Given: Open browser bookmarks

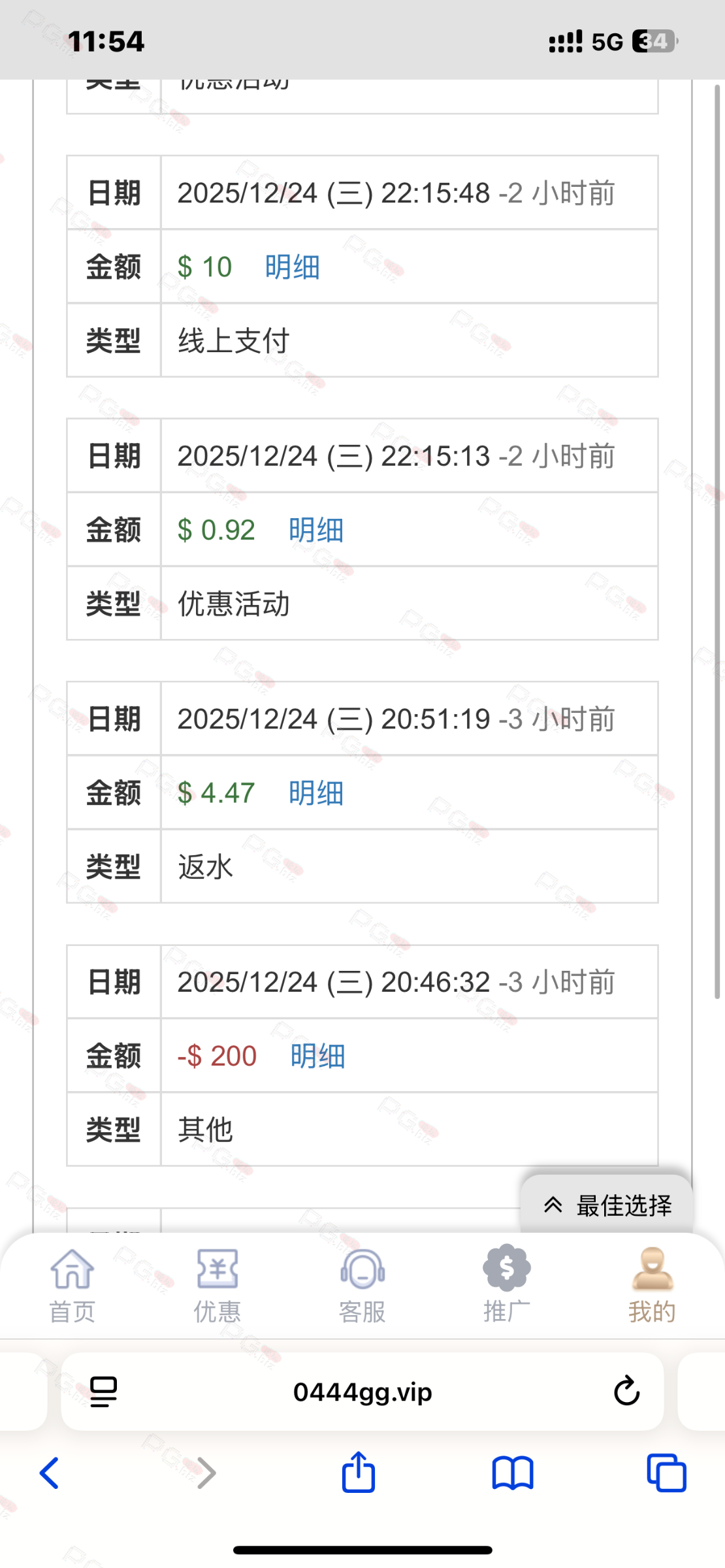Looking at the screenshot, I should click(x=513, y=1473).
